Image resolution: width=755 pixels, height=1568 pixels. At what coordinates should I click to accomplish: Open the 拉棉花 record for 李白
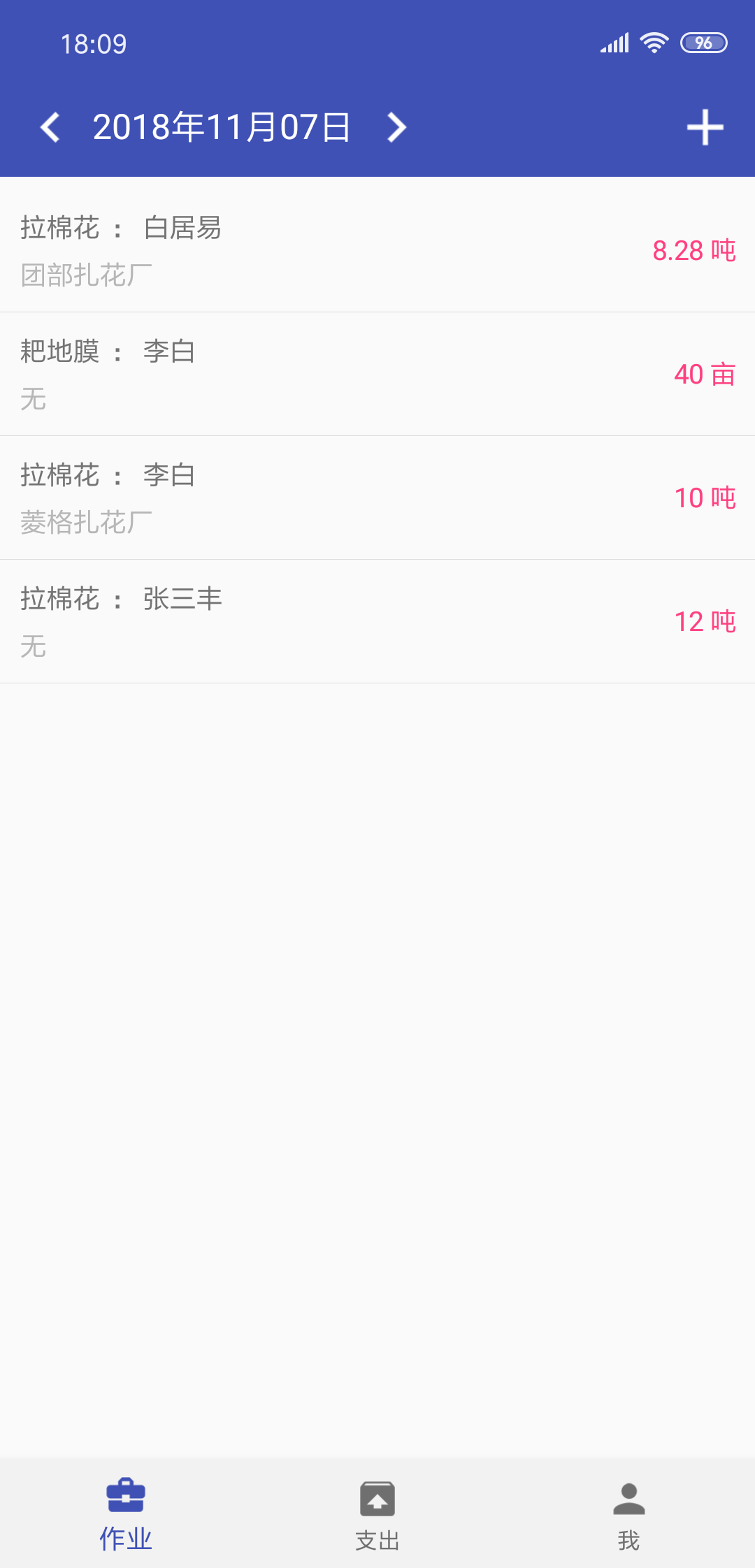[x=377, y=498]
